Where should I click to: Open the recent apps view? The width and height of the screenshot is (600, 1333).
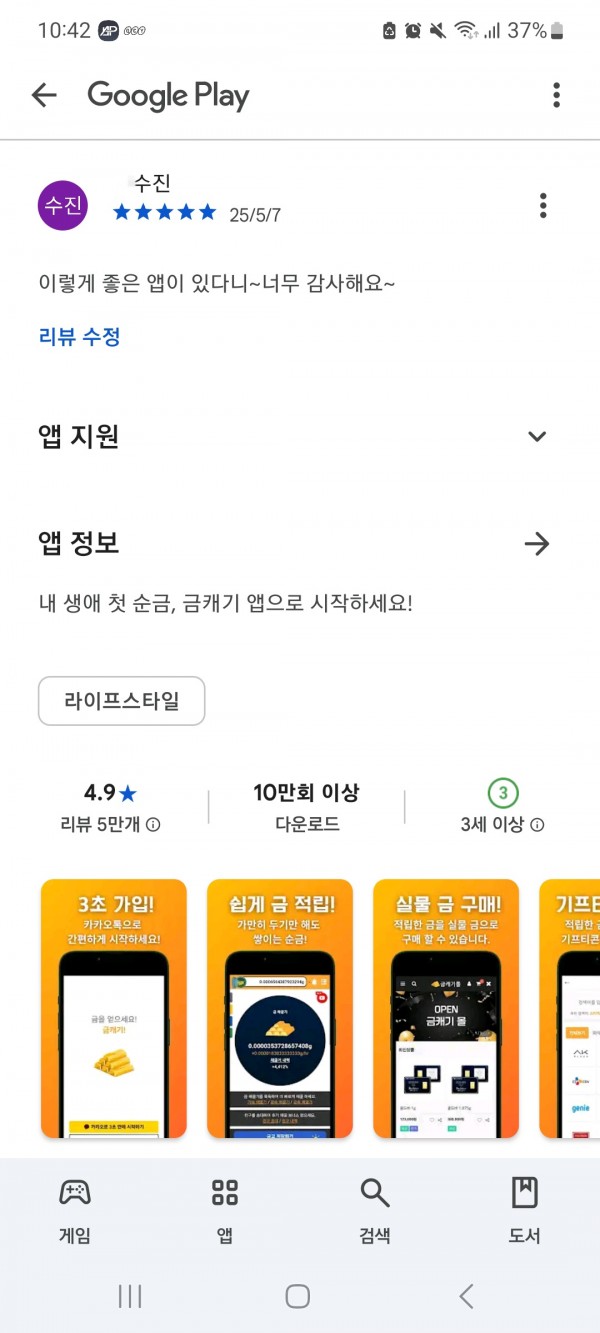pos(130,1296)
